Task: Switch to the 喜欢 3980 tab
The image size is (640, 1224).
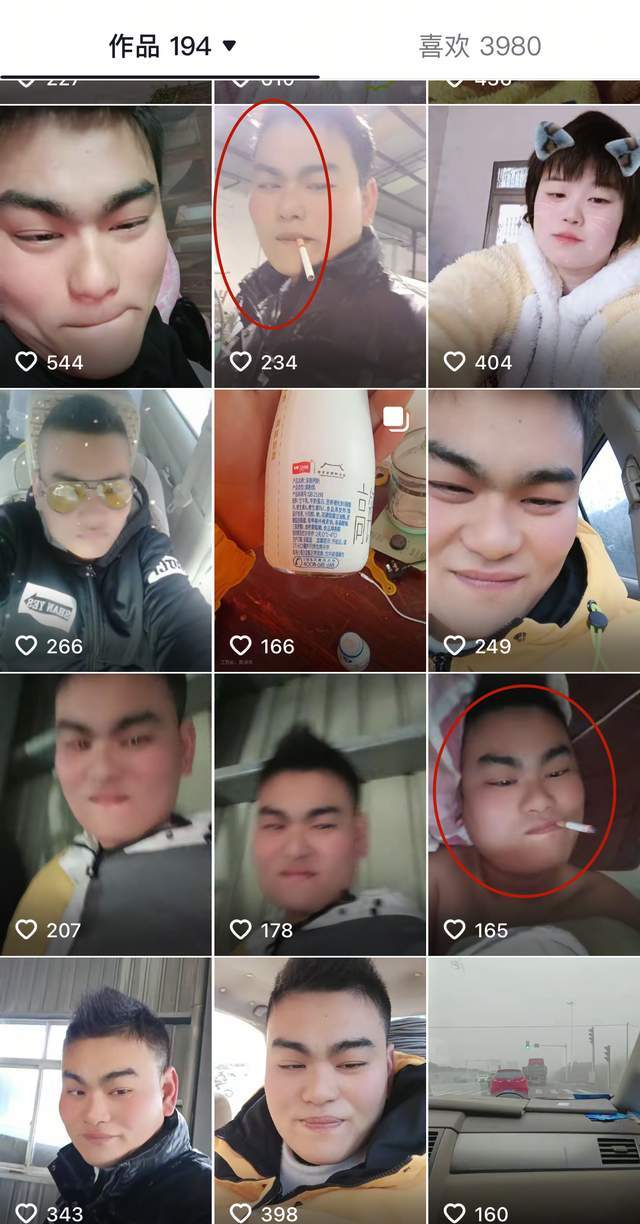Action: [x=479, y=46]
